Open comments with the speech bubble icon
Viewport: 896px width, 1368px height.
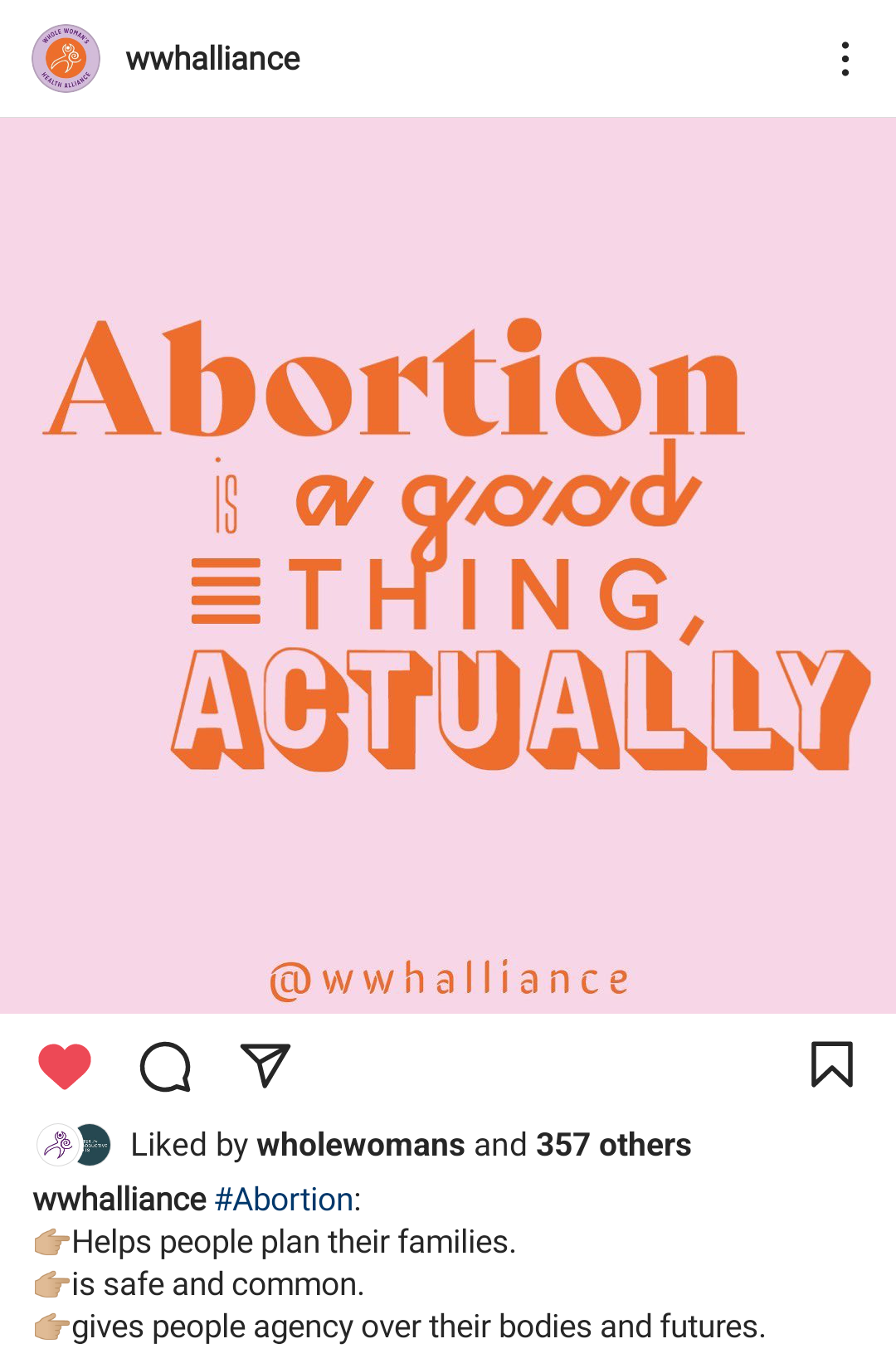165,1066
